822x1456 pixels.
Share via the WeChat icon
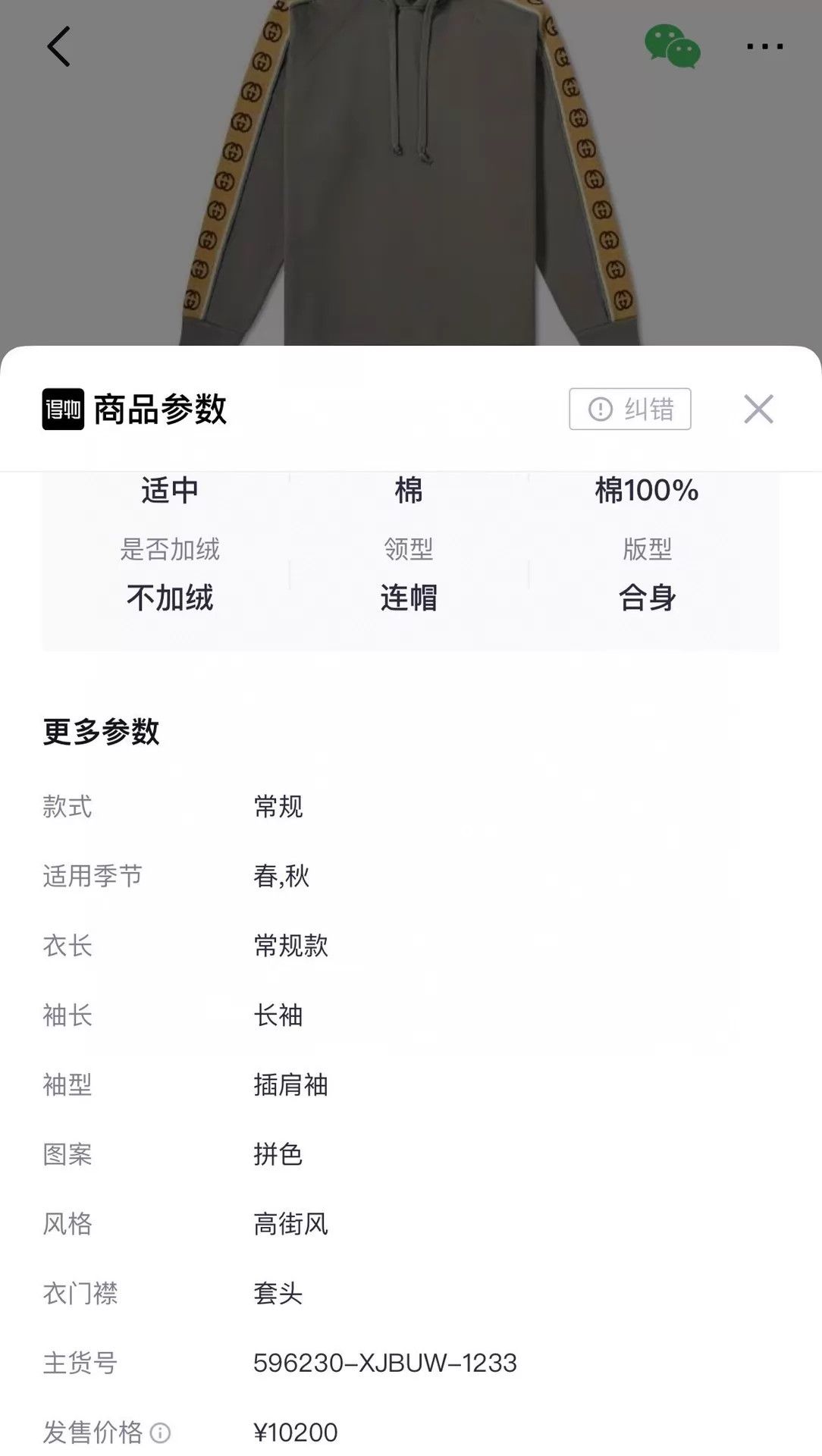[x=673, y=46]
